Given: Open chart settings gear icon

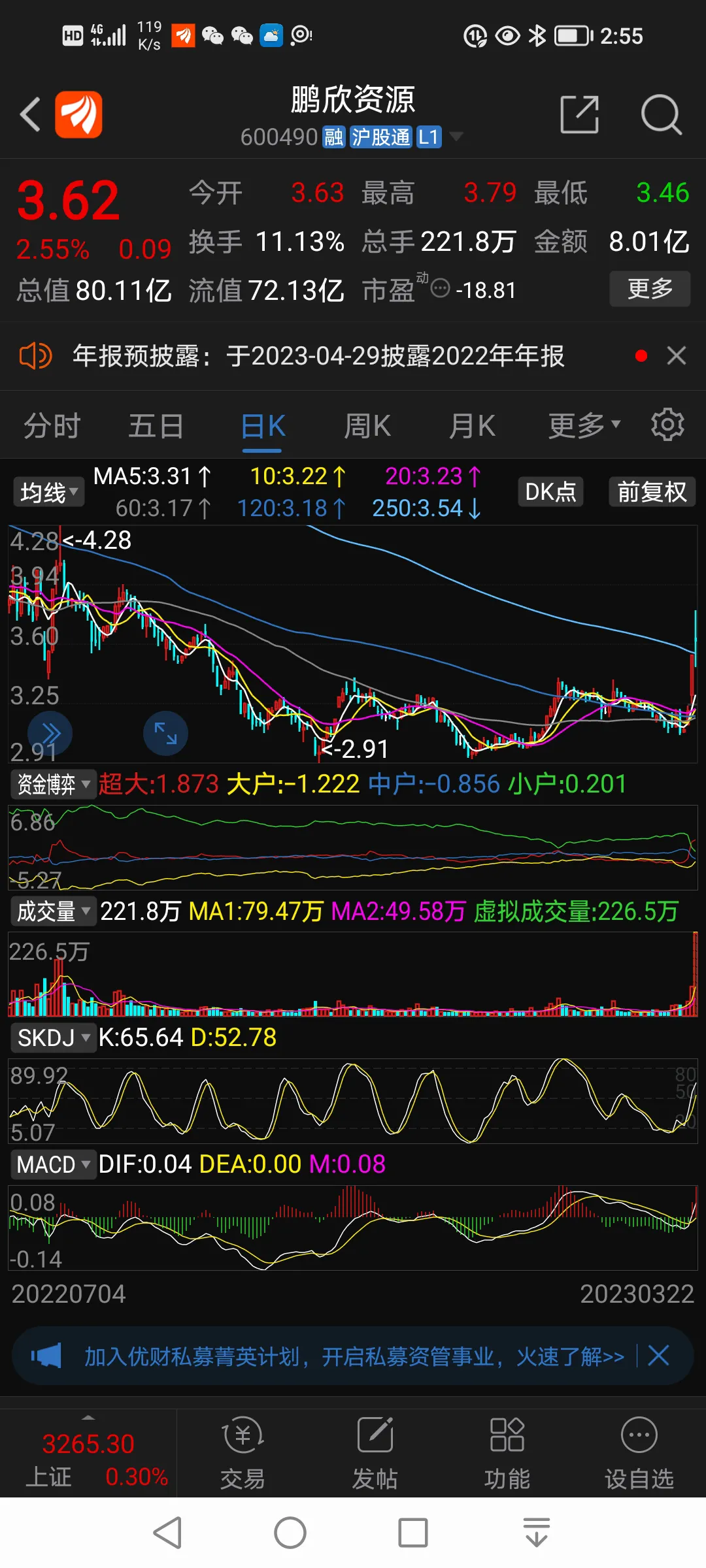Looking at the screenshot, I should pyautogui.click(x=667, y=425).
